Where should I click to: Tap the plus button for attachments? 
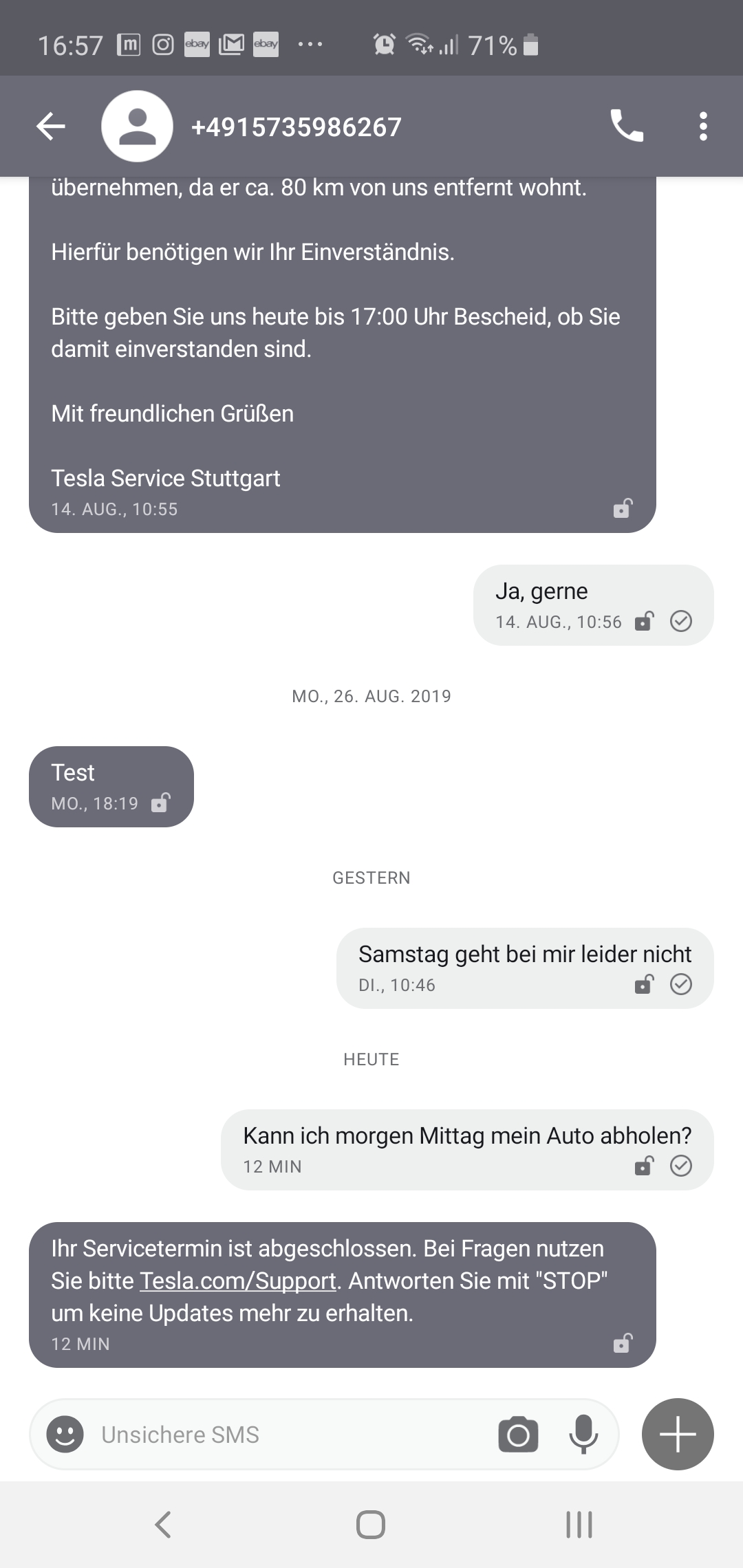678,1434
